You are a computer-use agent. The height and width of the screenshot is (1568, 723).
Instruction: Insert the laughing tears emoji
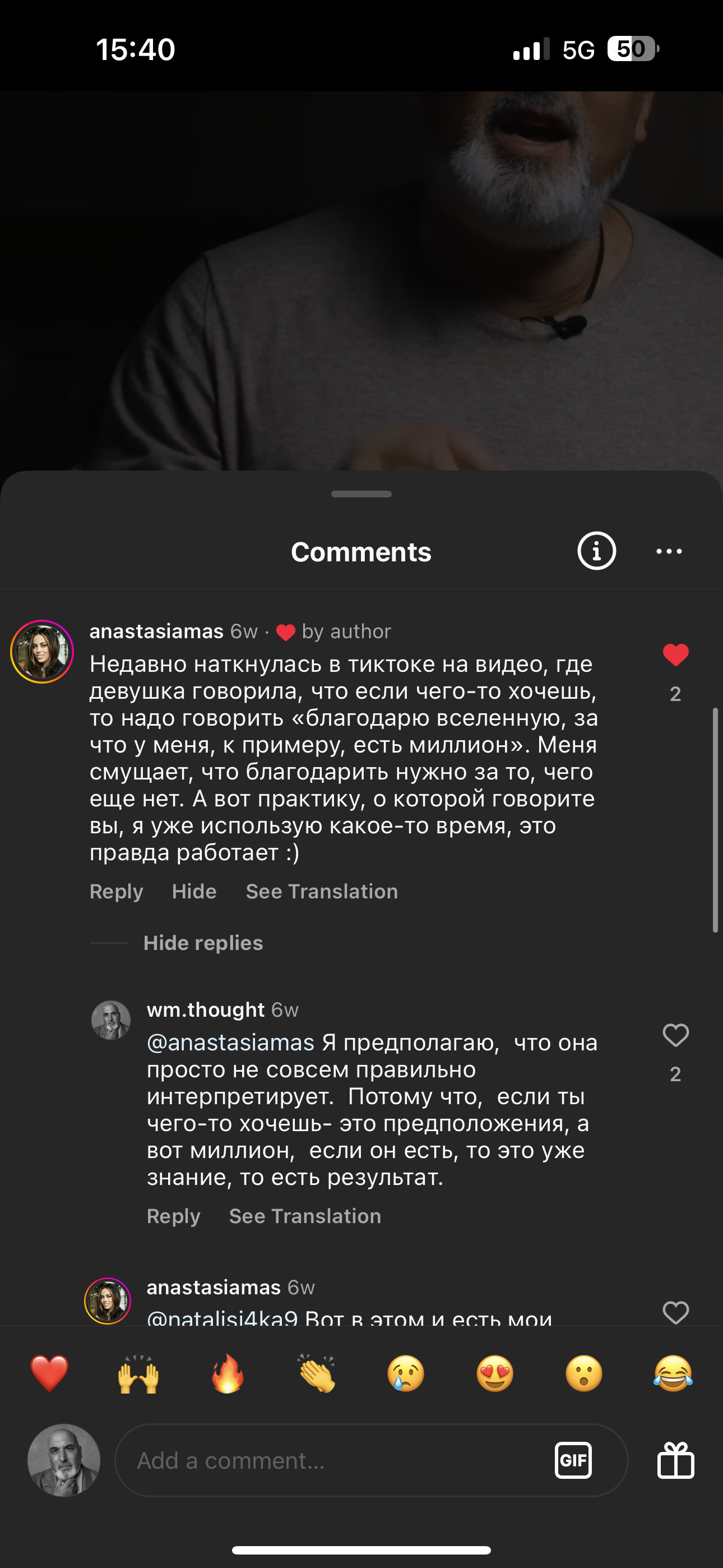(673, 1375)
